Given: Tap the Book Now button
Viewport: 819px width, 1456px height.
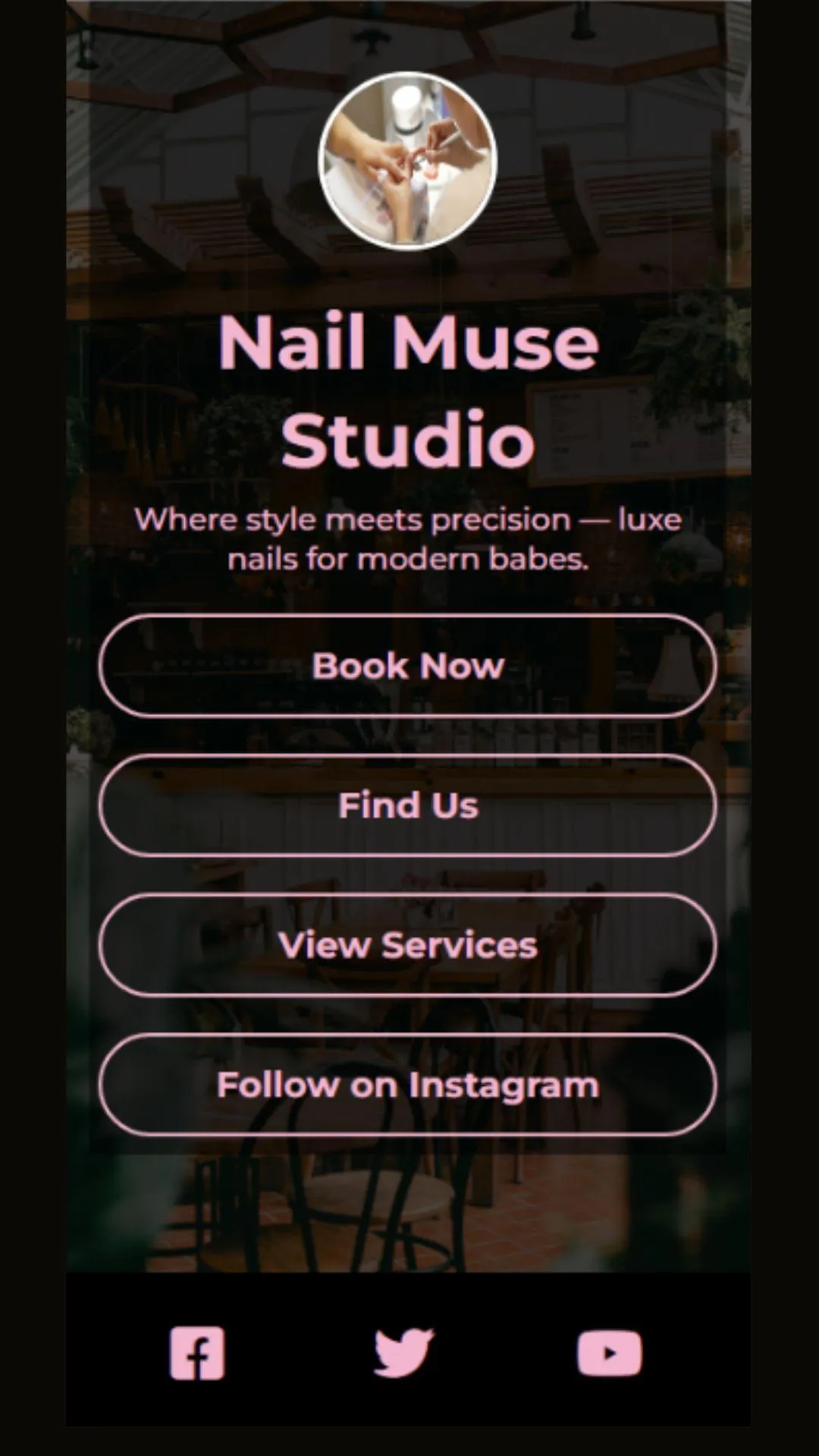Looking at the screenshot, I should pyautogui.click(x=408, y=666).
